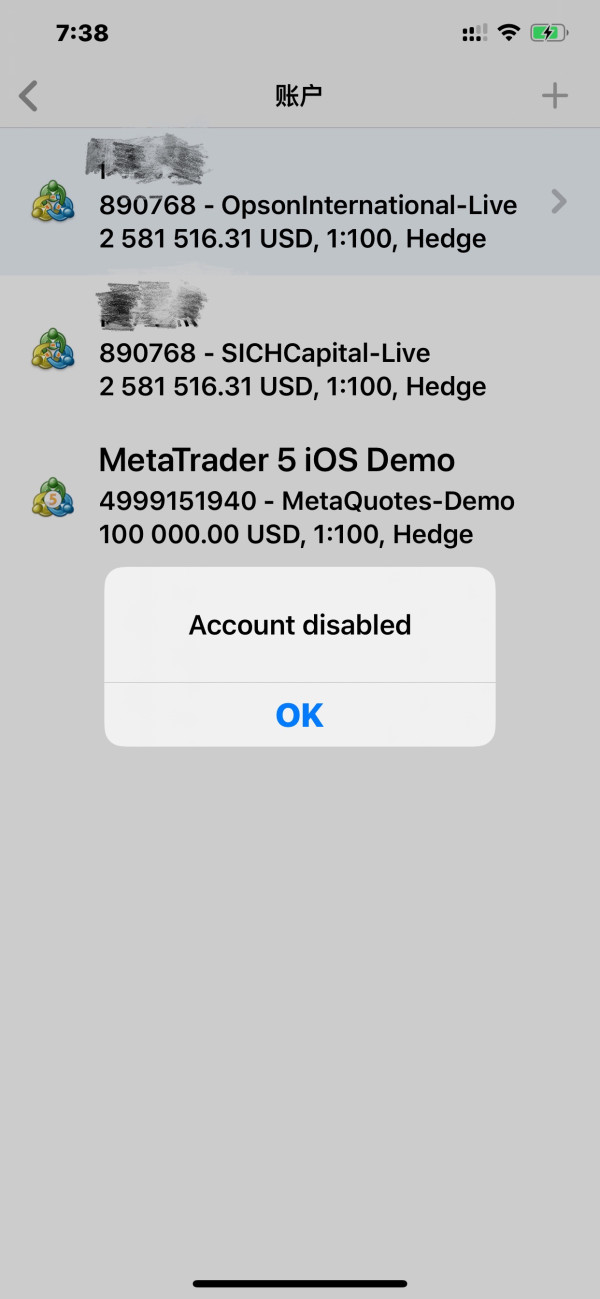Open the OpsonInternational-Live account row
This screenshot has width=600, height=1299.
pos(300,202)
